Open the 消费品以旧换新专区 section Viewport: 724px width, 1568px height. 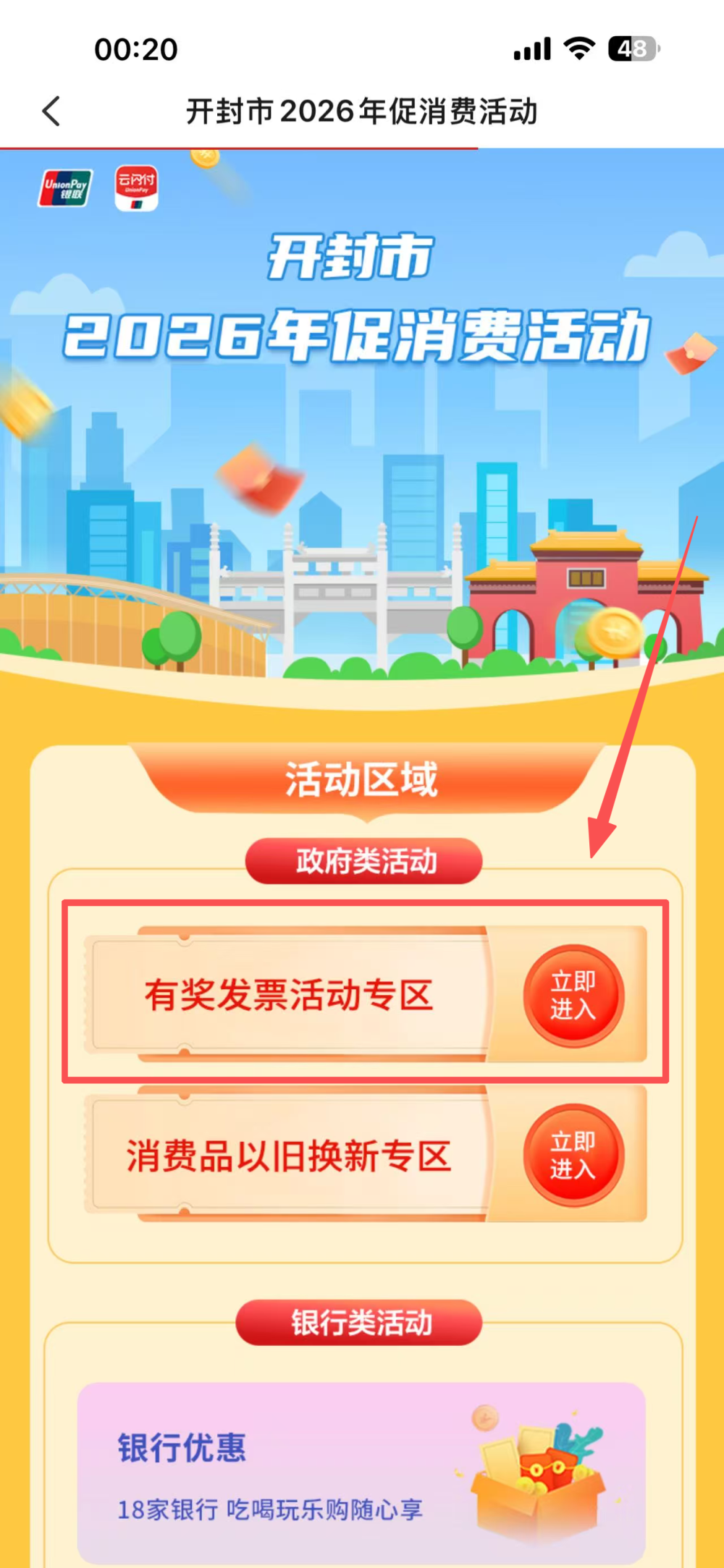point(290,1156)
